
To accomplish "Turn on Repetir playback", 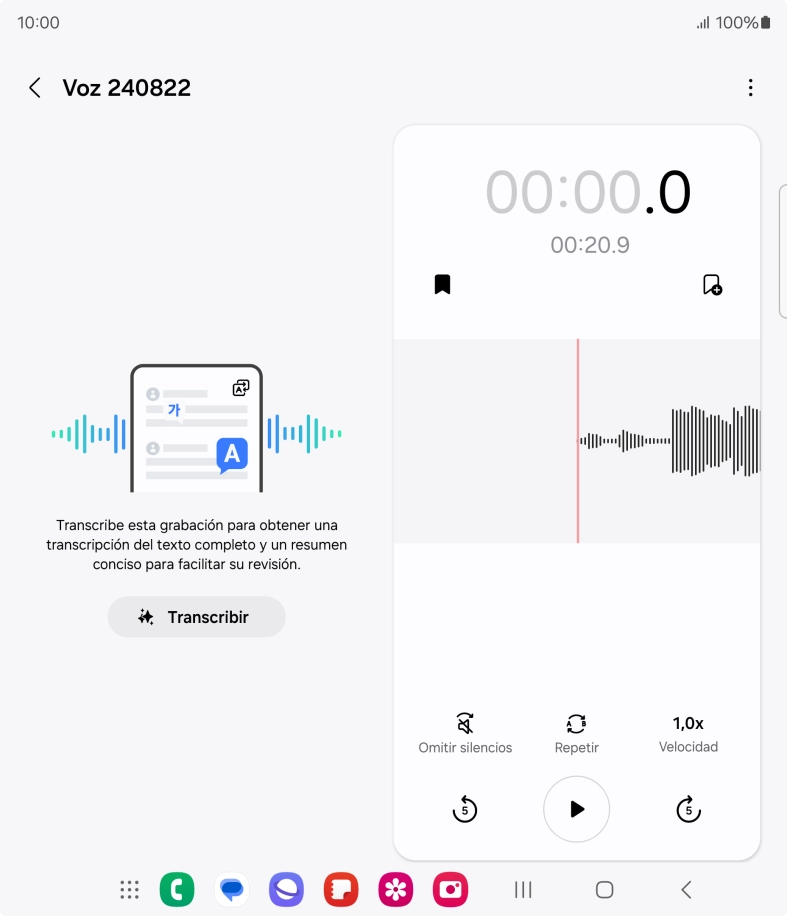I will [576, 733].
